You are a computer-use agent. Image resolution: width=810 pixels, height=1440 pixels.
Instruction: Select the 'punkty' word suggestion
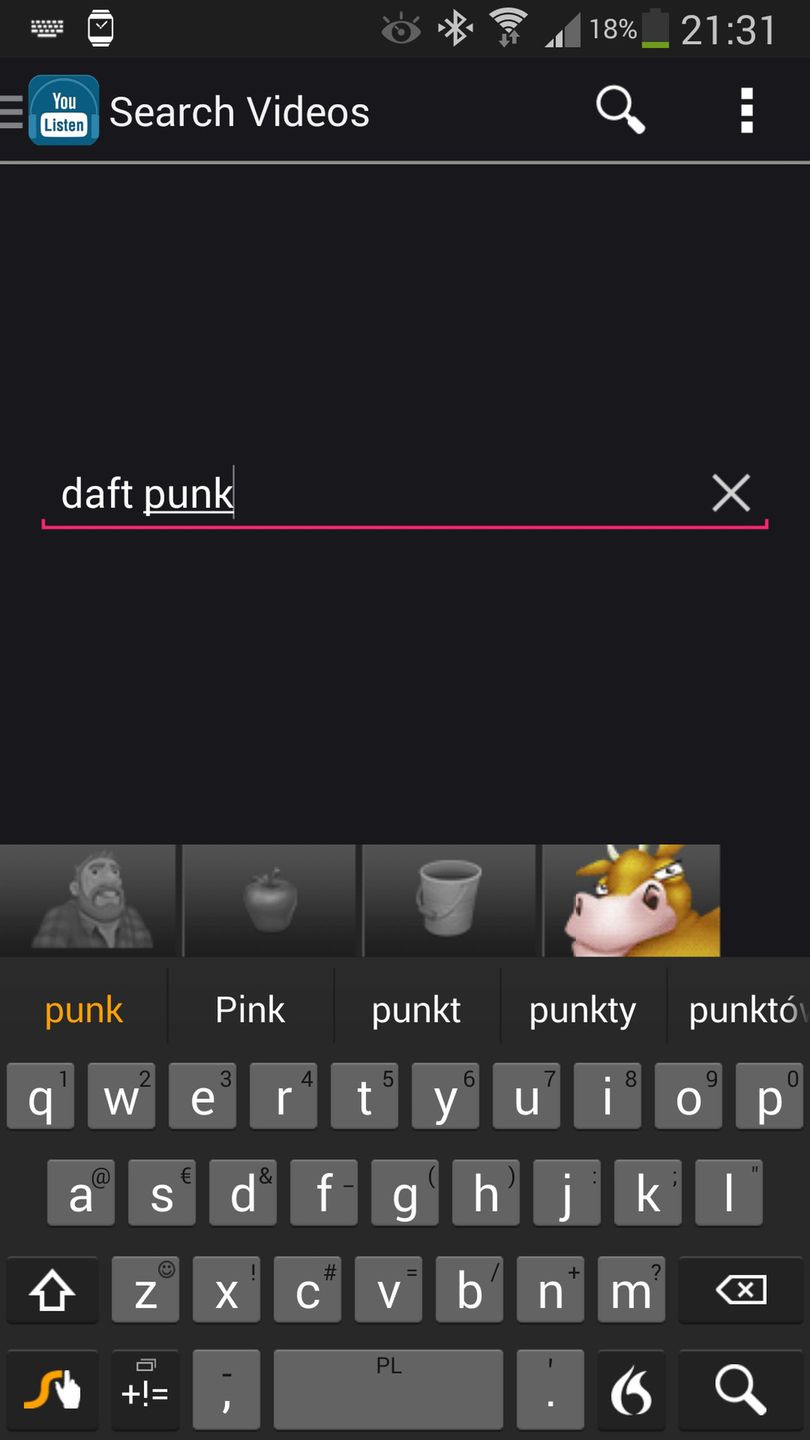pyautogui.click(x=582, y=1010)
